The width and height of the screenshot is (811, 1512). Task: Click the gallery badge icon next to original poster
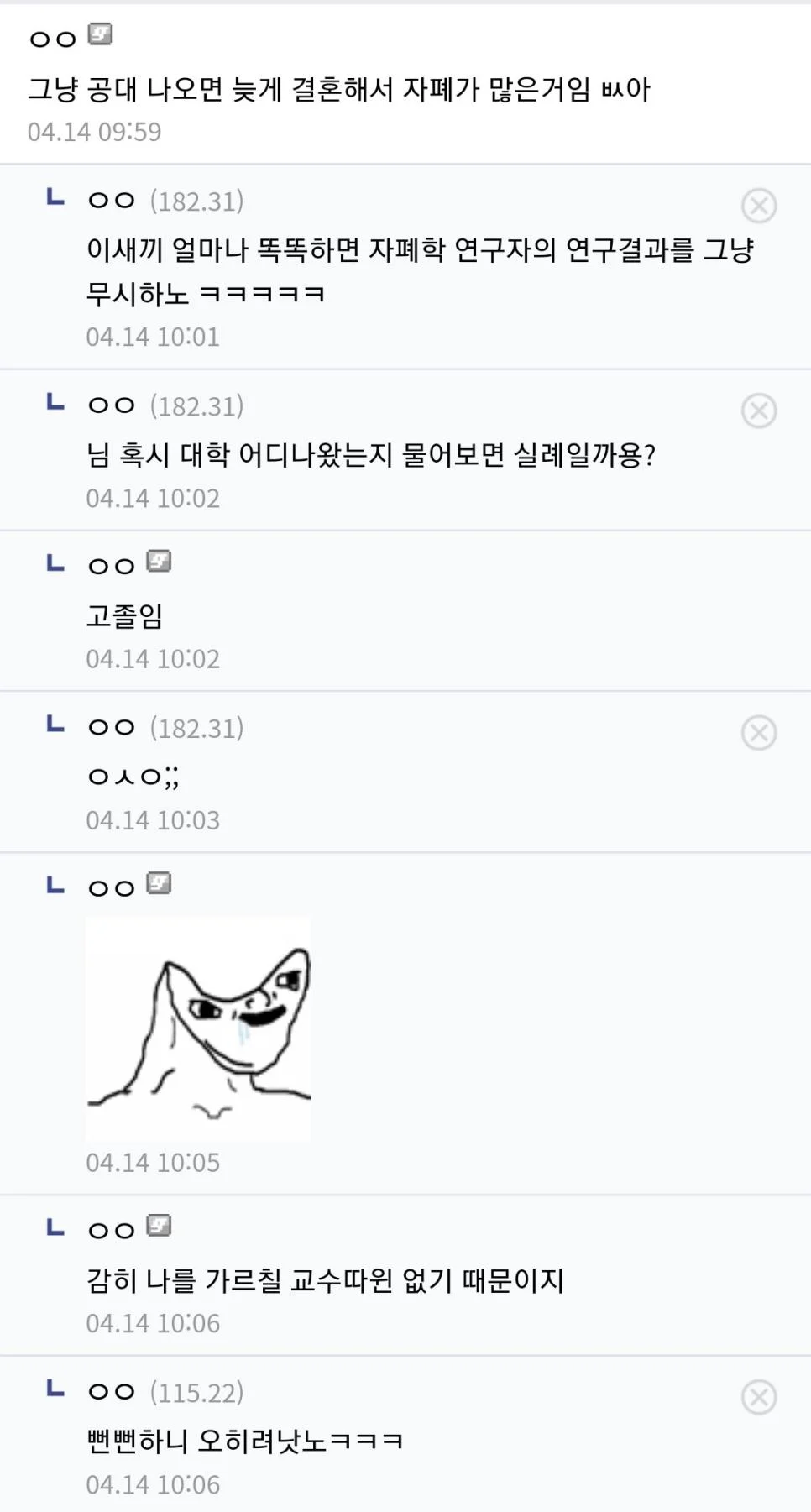tap(100, 35)
